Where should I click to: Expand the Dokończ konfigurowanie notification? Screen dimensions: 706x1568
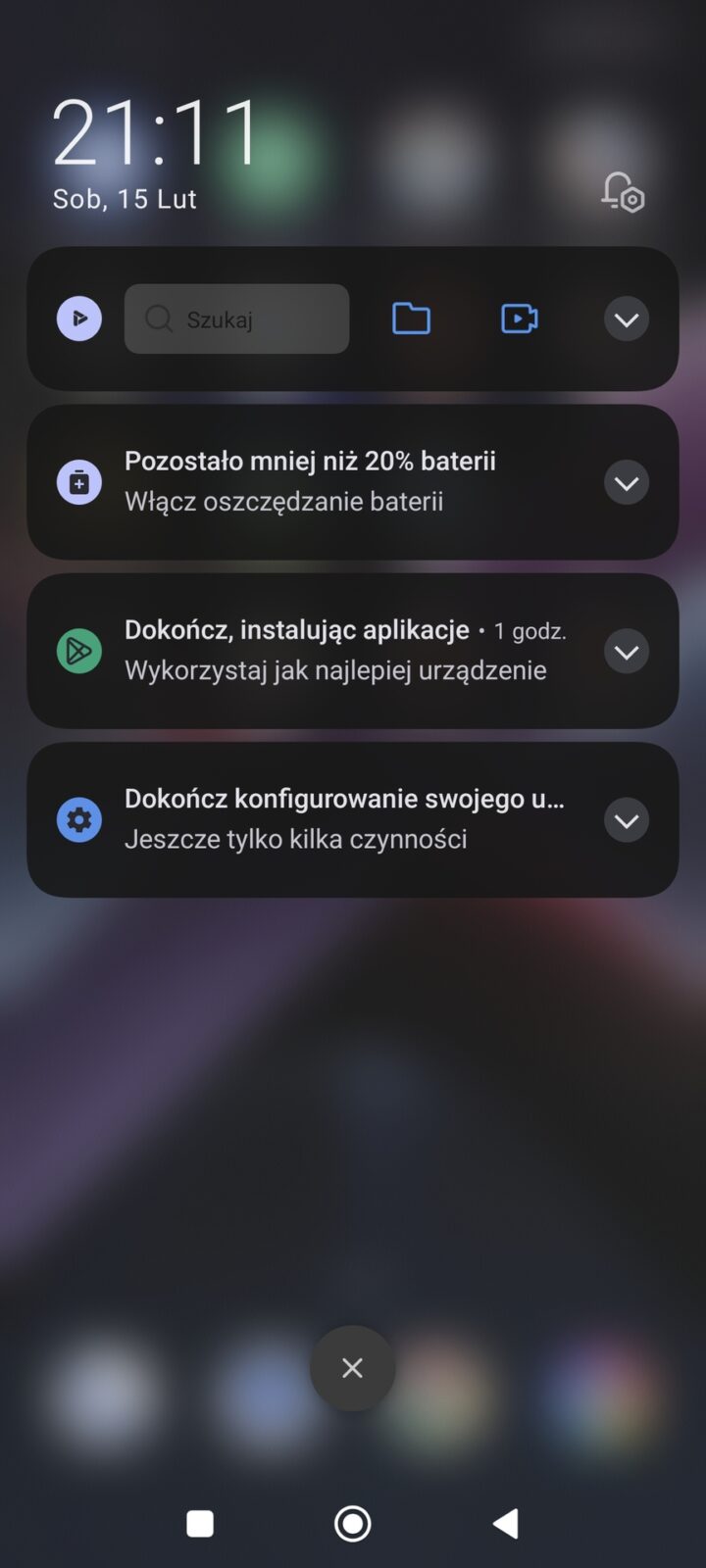click(627, 820)
